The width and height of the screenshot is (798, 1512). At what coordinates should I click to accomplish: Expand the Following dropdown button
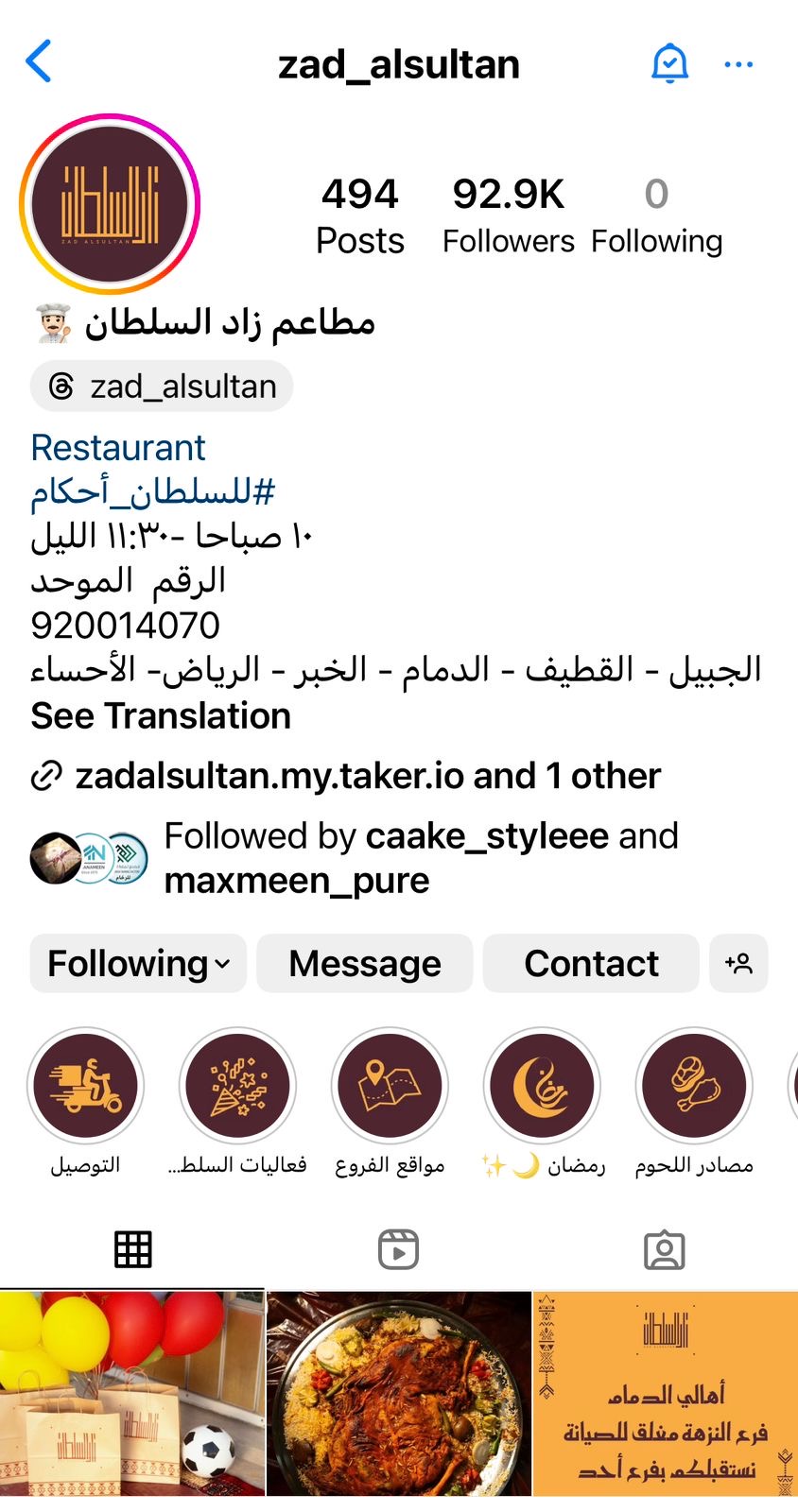138,964
